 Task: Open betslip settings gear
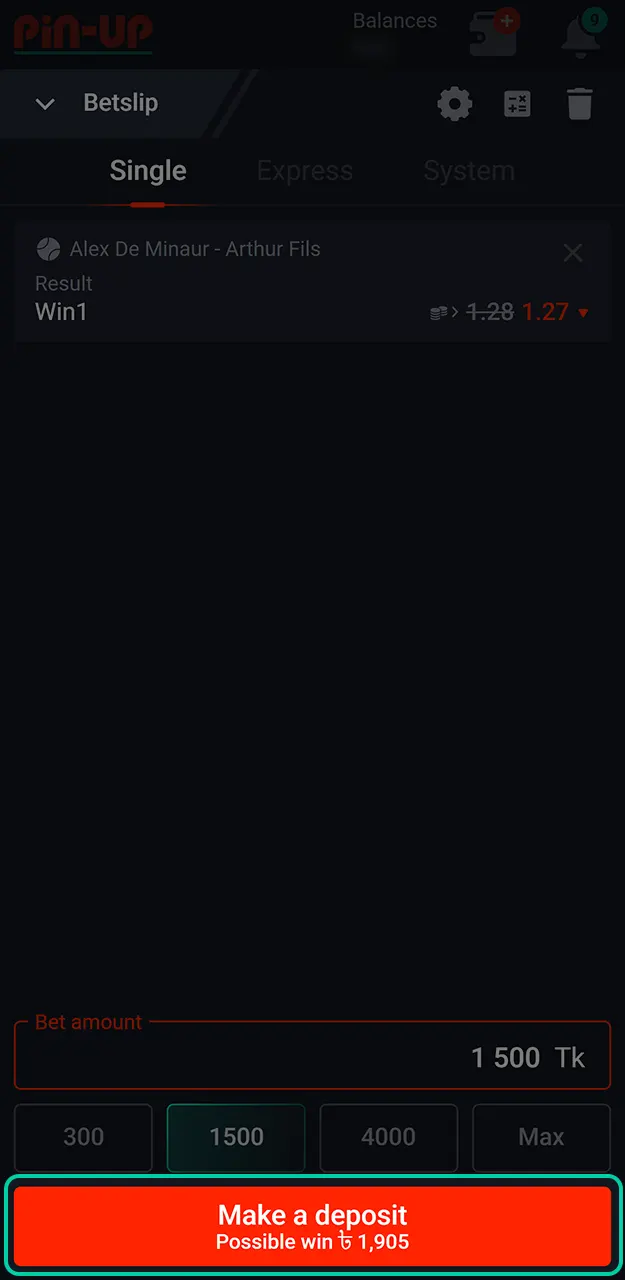(455, 103)
